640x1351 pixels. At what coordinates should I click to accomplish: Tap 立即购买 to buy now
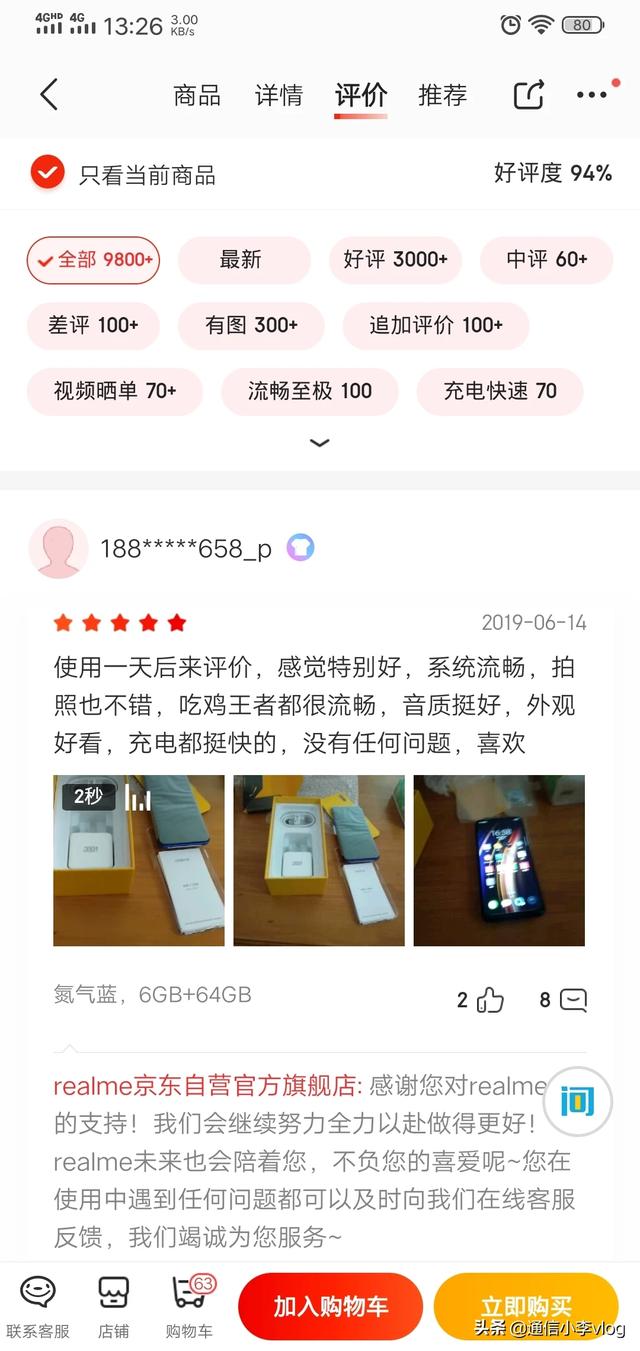pyautogui.click(x=526, y=1306)
